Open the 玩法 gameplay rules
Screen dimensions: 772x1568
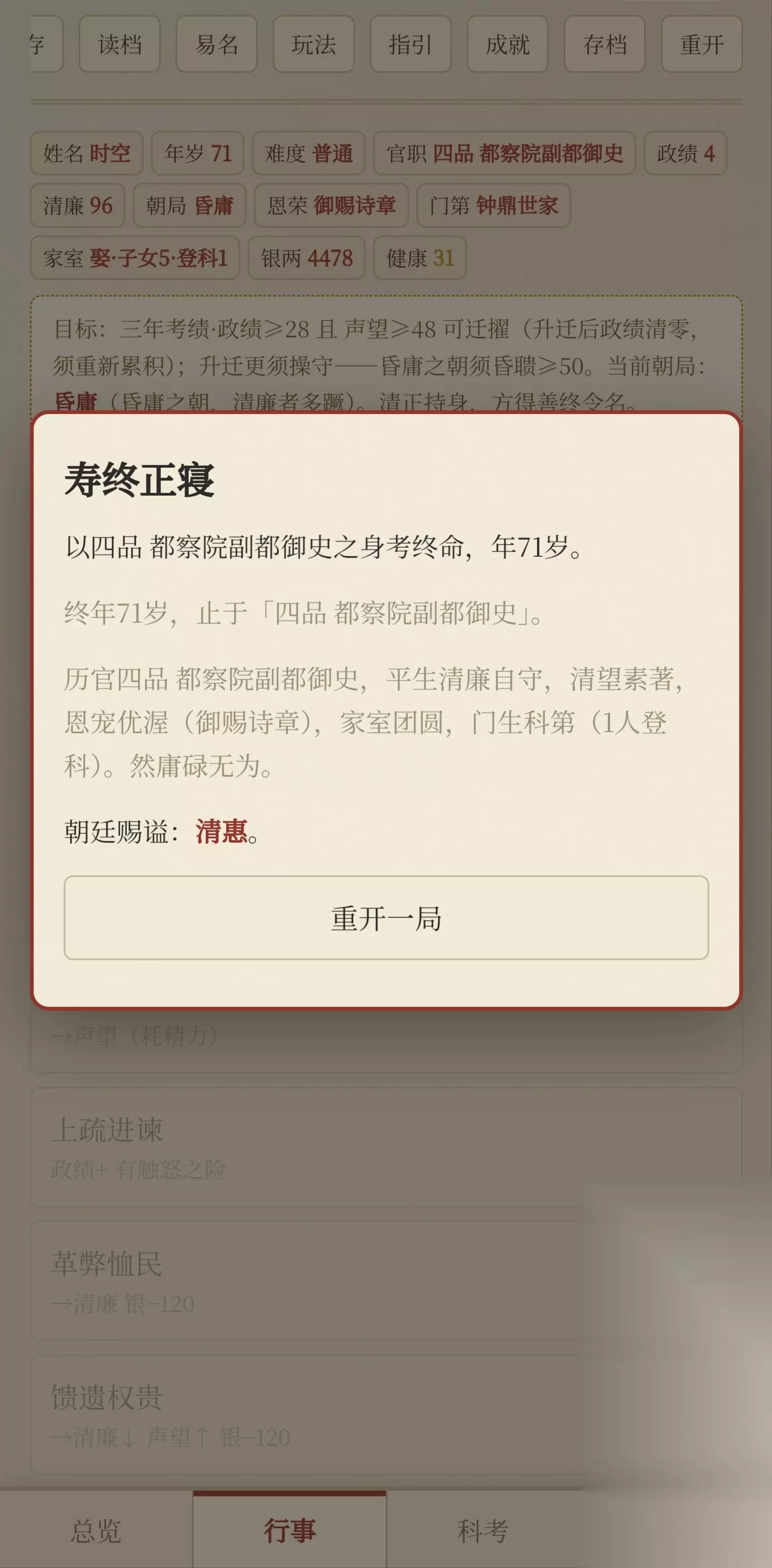(314, 45)
